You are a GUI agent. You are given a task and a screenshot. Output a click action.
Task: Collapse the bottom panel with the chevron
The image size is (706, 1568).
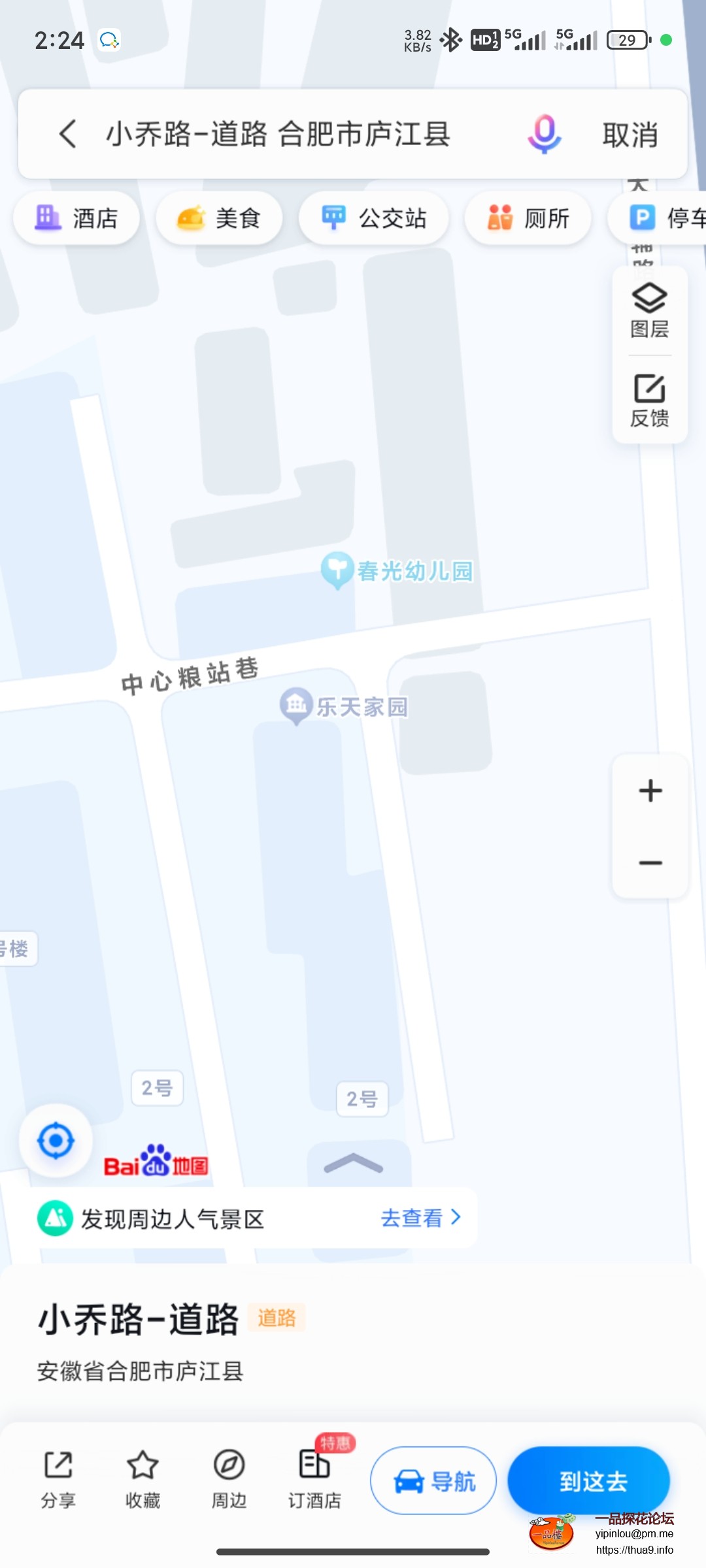(x=353, y=1164)
